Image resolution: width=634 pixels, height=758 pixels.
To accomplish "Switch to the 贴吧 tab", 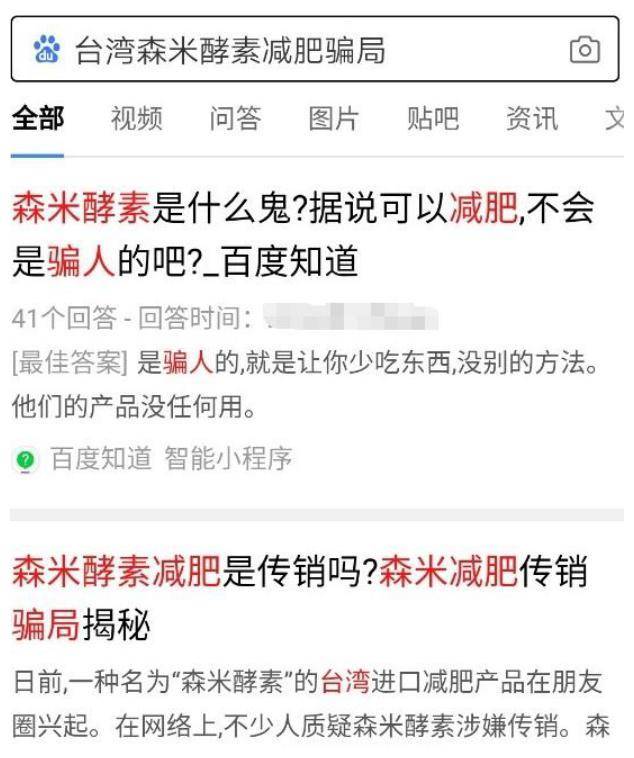I will point(433,119).
